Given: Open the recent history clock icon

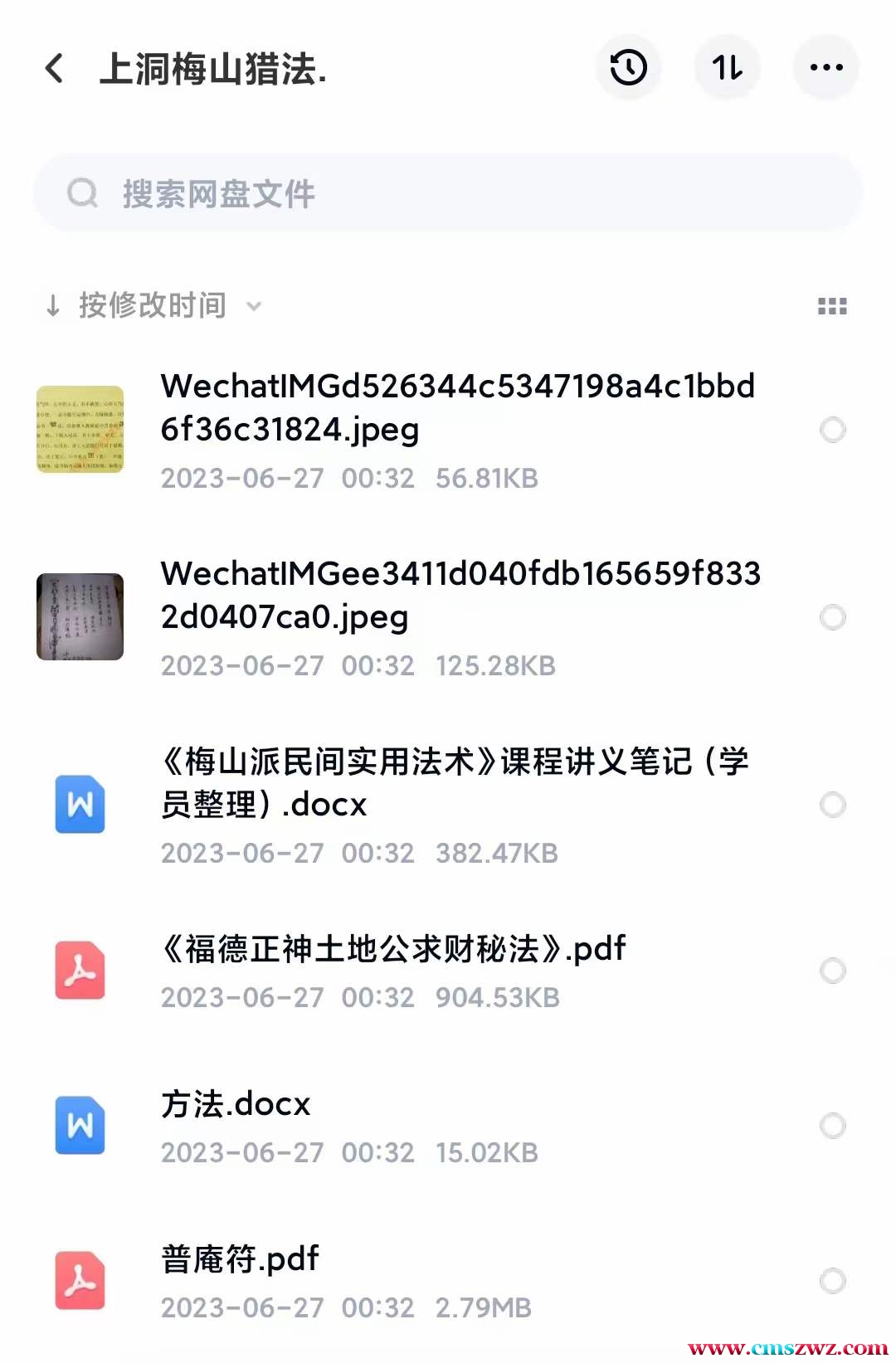Looking at the screenshot, I should pos(628,68).
